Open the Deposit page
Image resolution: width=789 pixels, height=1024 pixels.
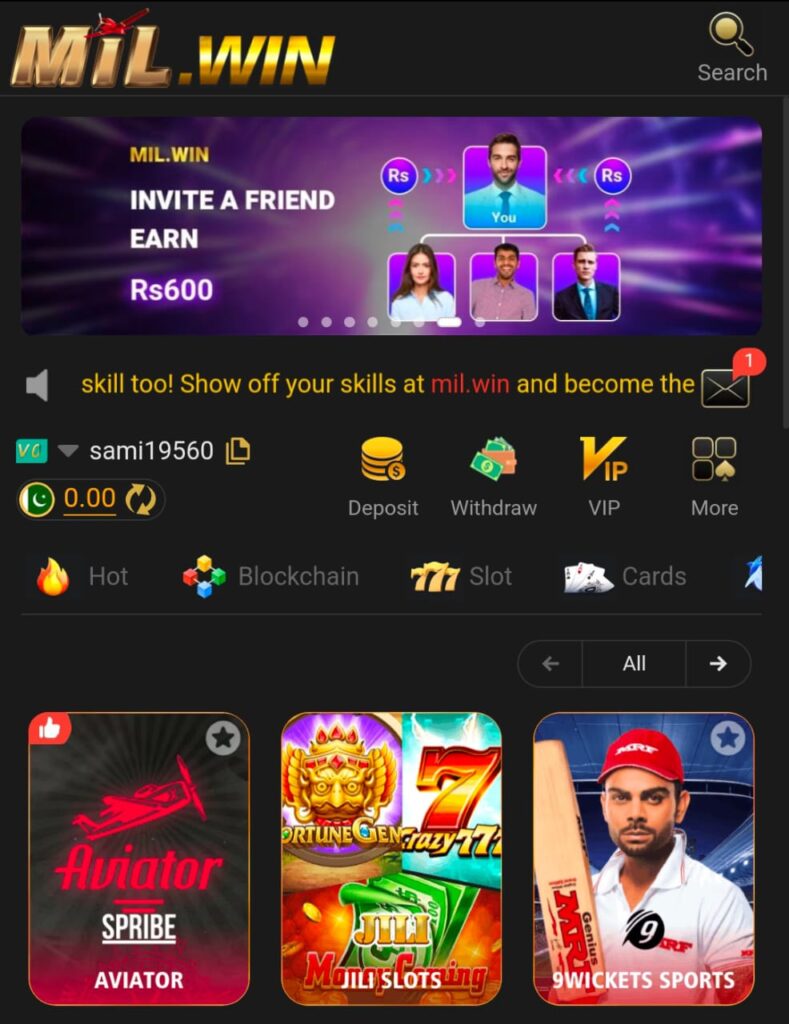tap(382, 477)
